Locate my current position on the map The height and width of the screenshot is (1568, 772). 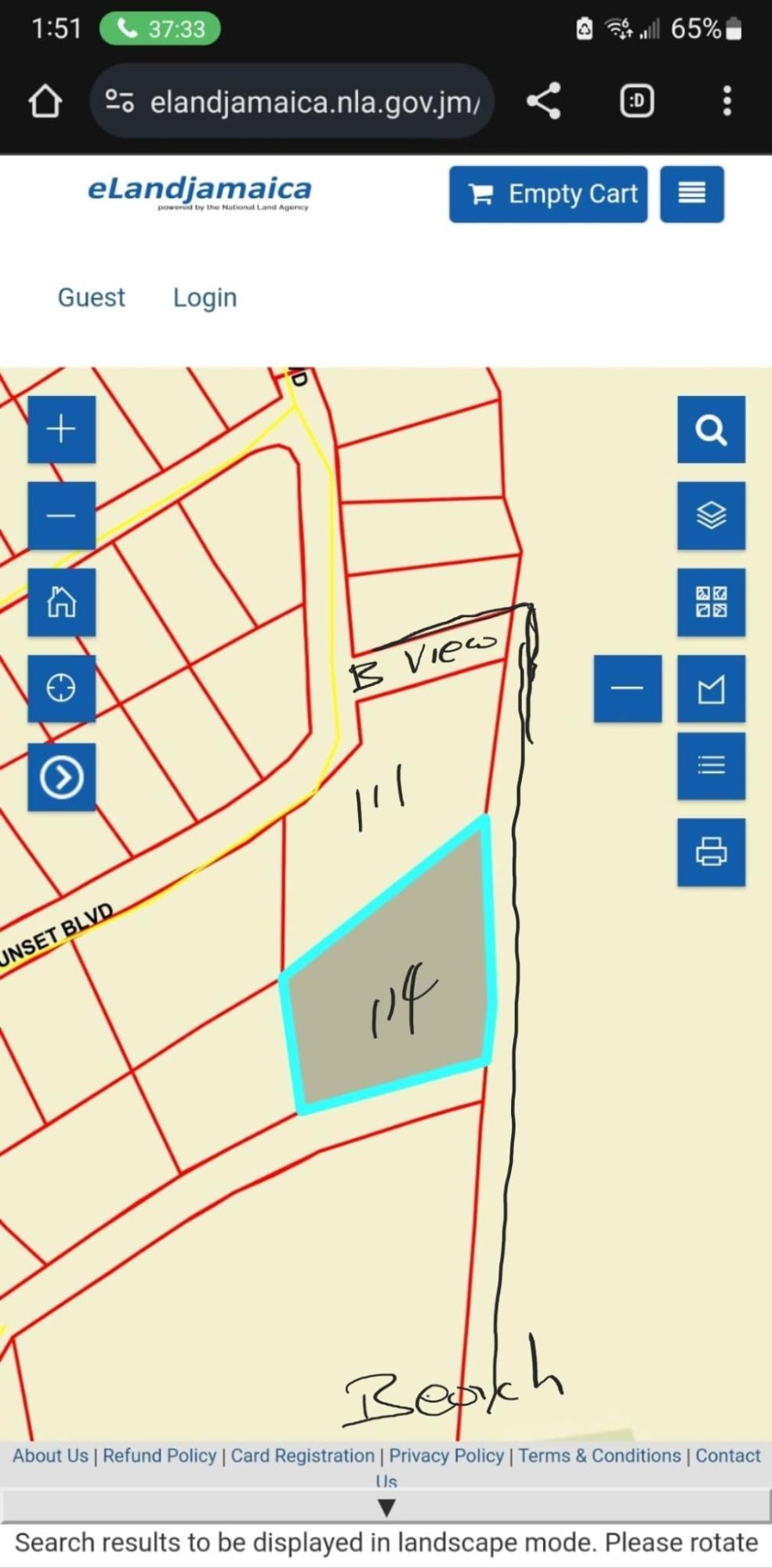pyautogui.click(x=61, y=688)
